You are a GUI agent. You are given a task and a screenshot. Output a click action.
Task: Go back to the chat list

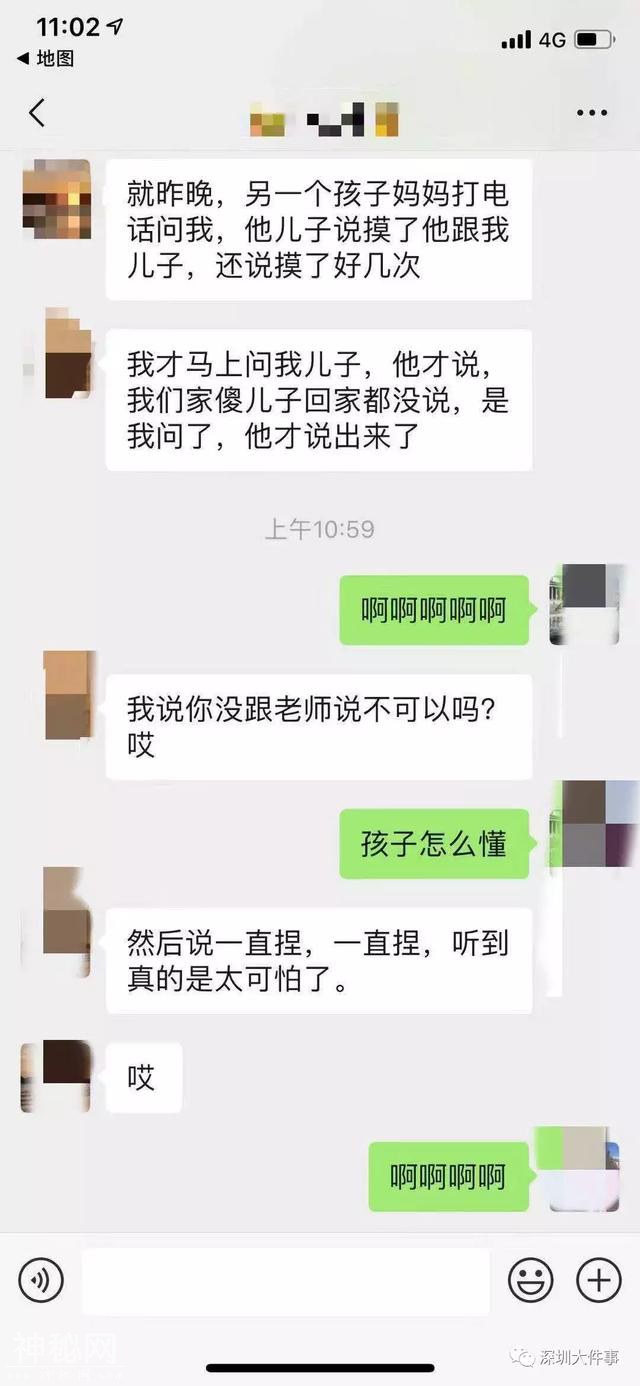(x=37, y=113)
